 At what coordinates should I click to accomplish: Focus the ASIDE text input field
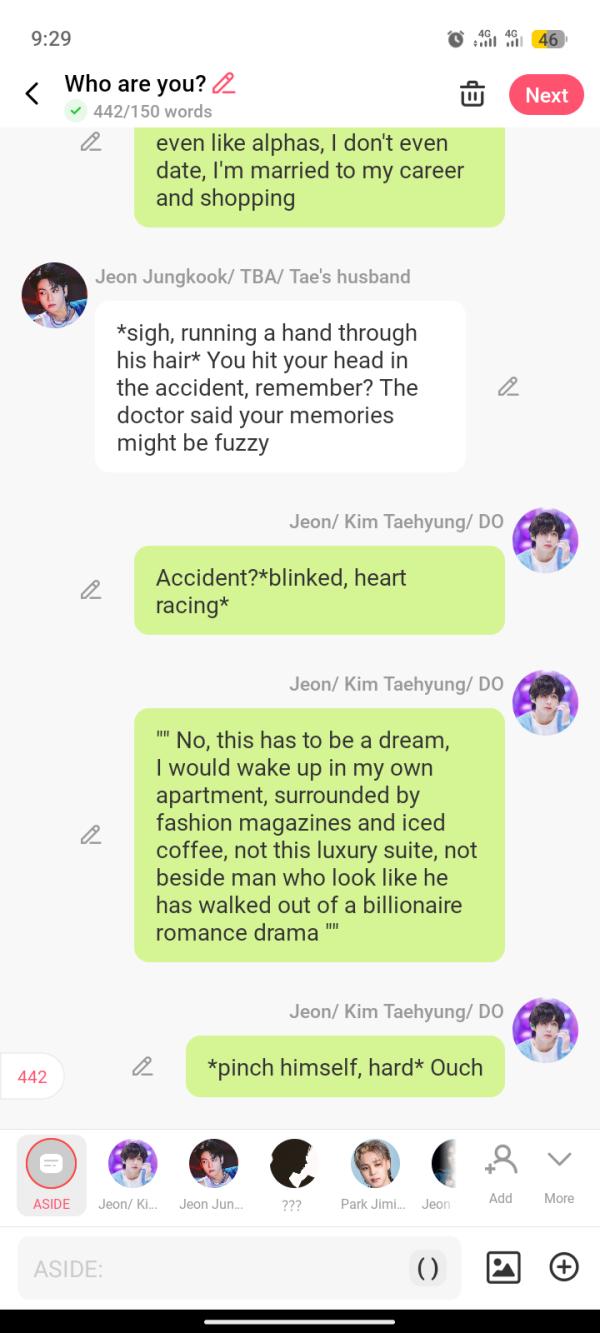click(x=210, y=1269)
